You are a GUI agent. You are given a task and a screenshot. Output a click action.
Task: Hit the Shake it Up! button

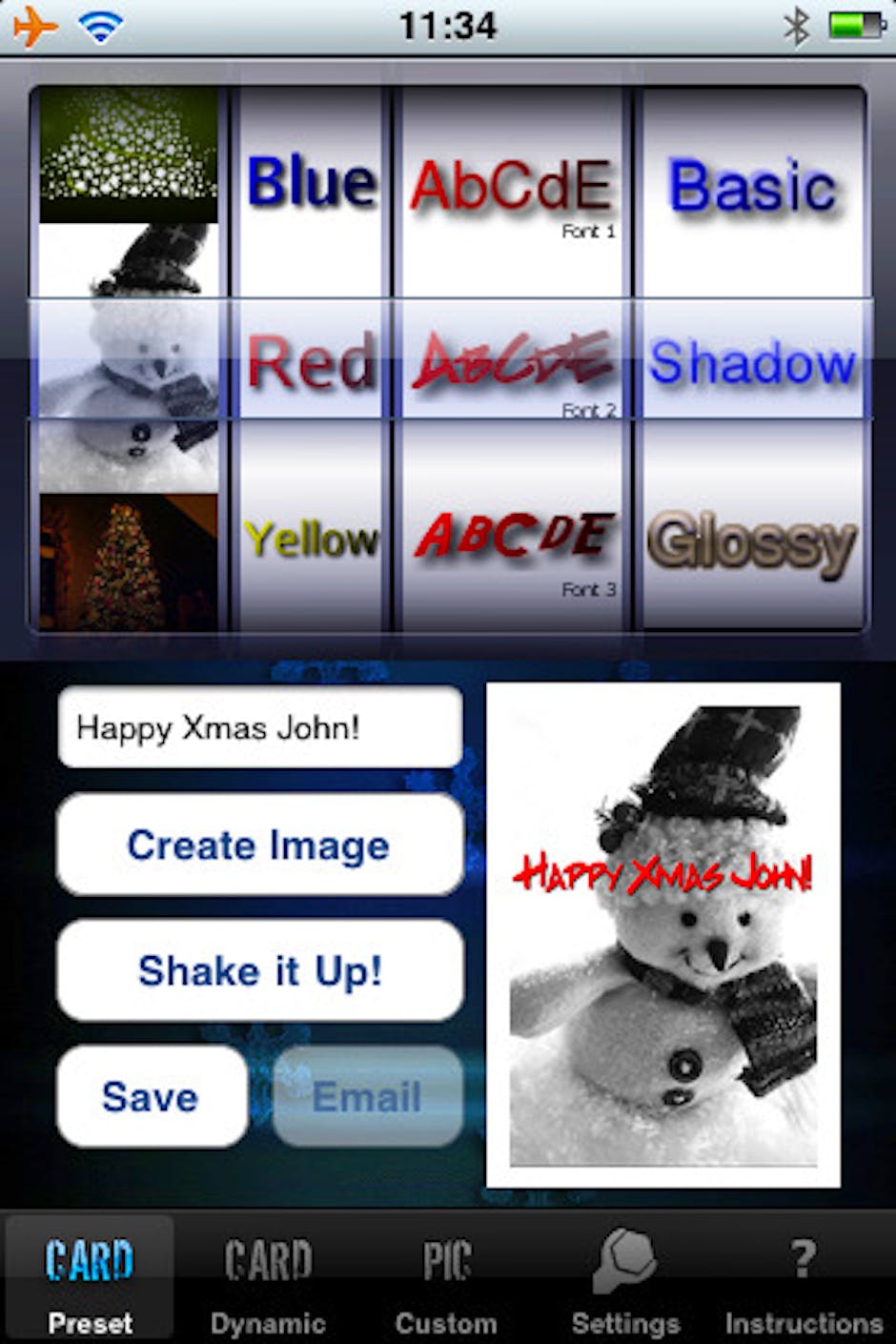[259, 971]
